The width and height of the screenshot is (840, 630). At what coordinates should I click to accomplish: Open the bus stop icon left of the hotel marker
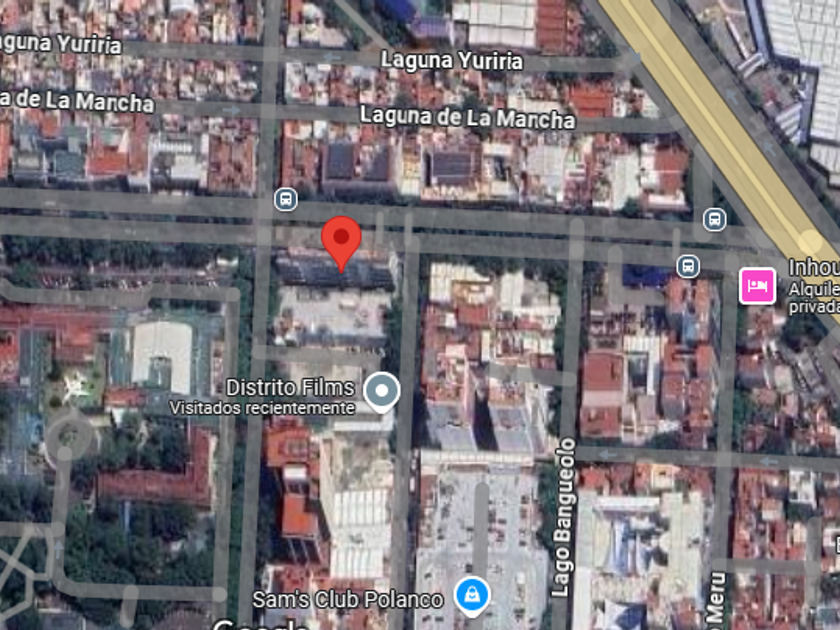click(688, 266)
